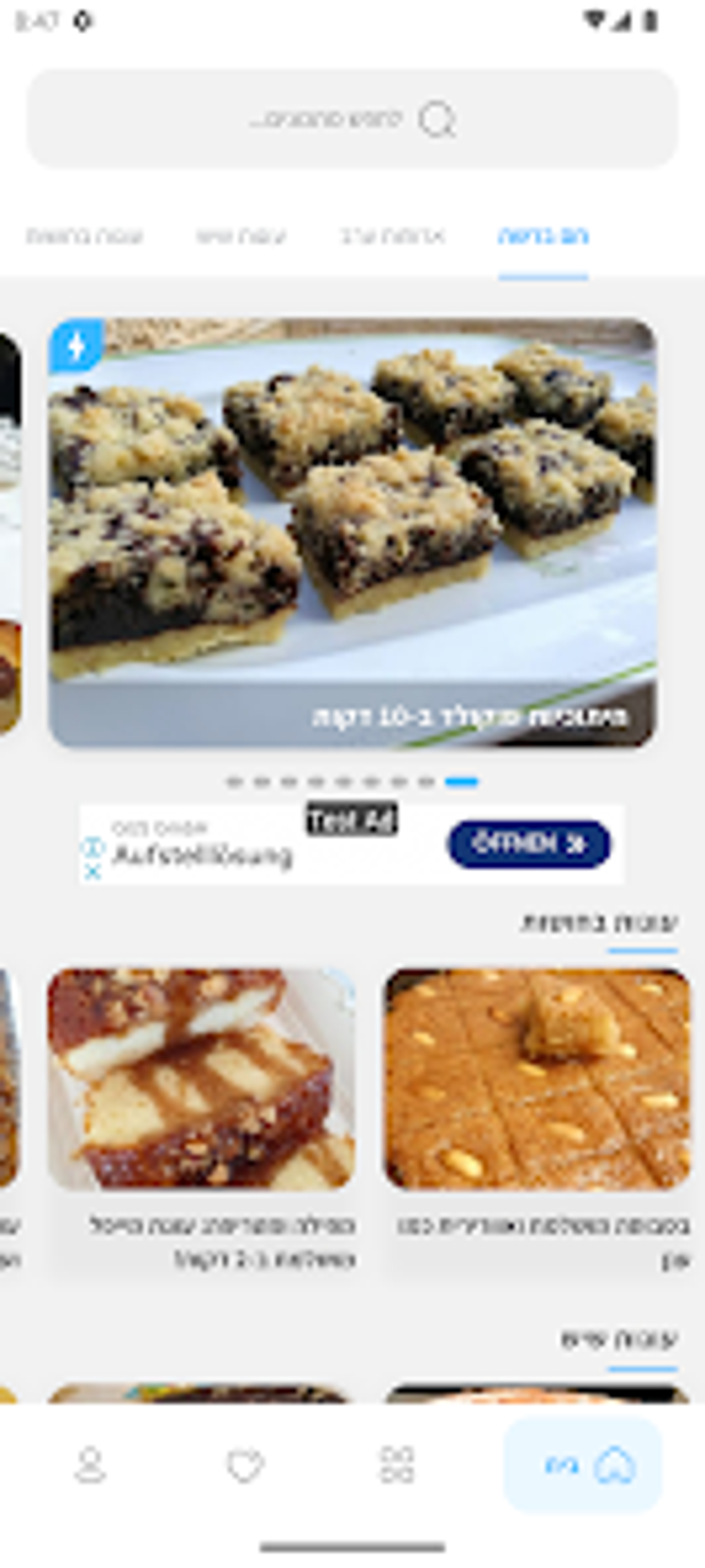Open the profile tab
The image size is (705, 1568).
click(90, 1464)
